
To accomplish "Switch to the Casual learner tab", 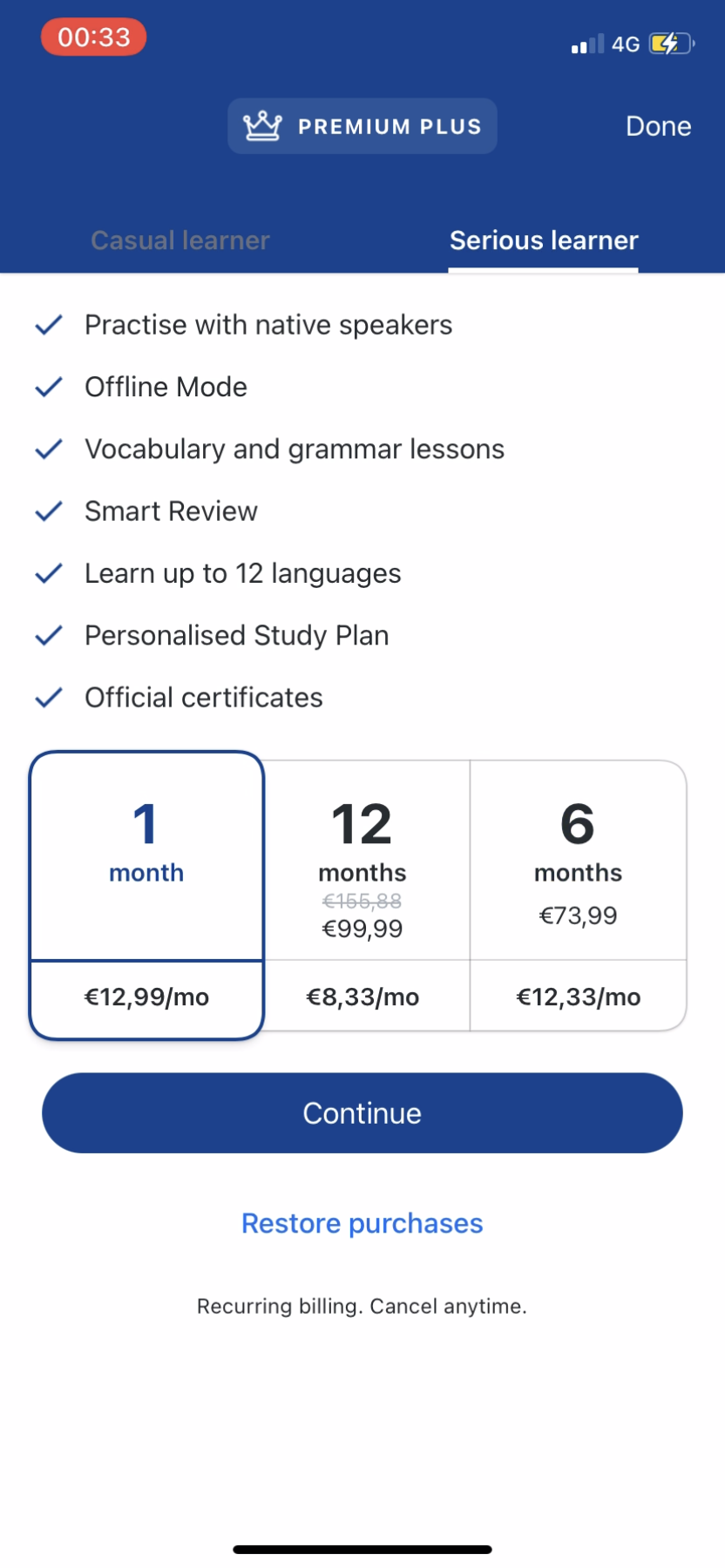I will [x=180, y=240].
